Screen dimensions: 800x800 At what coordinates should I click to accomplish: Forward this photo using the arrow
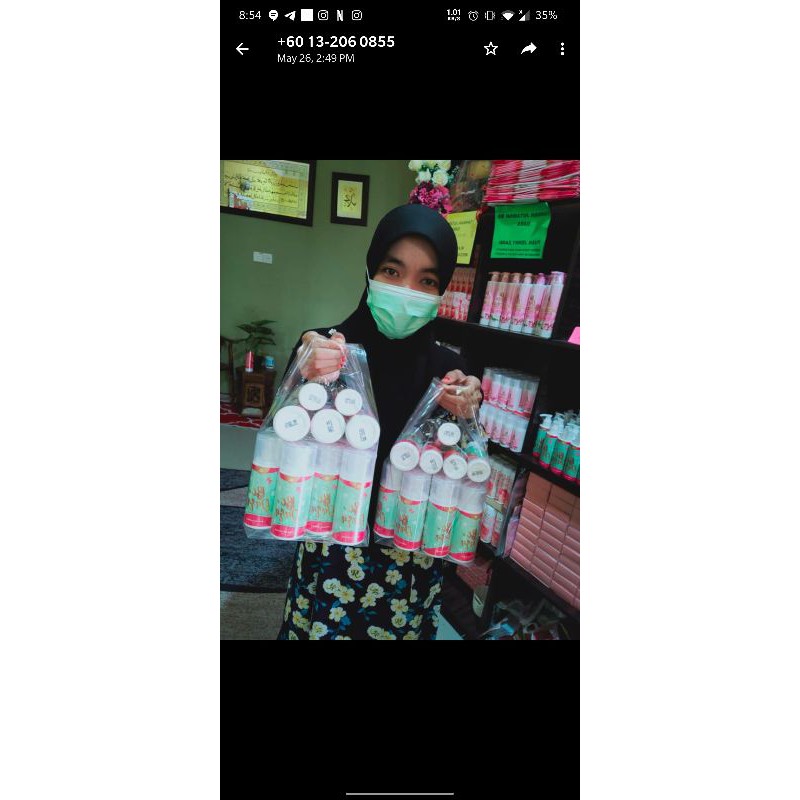click(529, 49)
